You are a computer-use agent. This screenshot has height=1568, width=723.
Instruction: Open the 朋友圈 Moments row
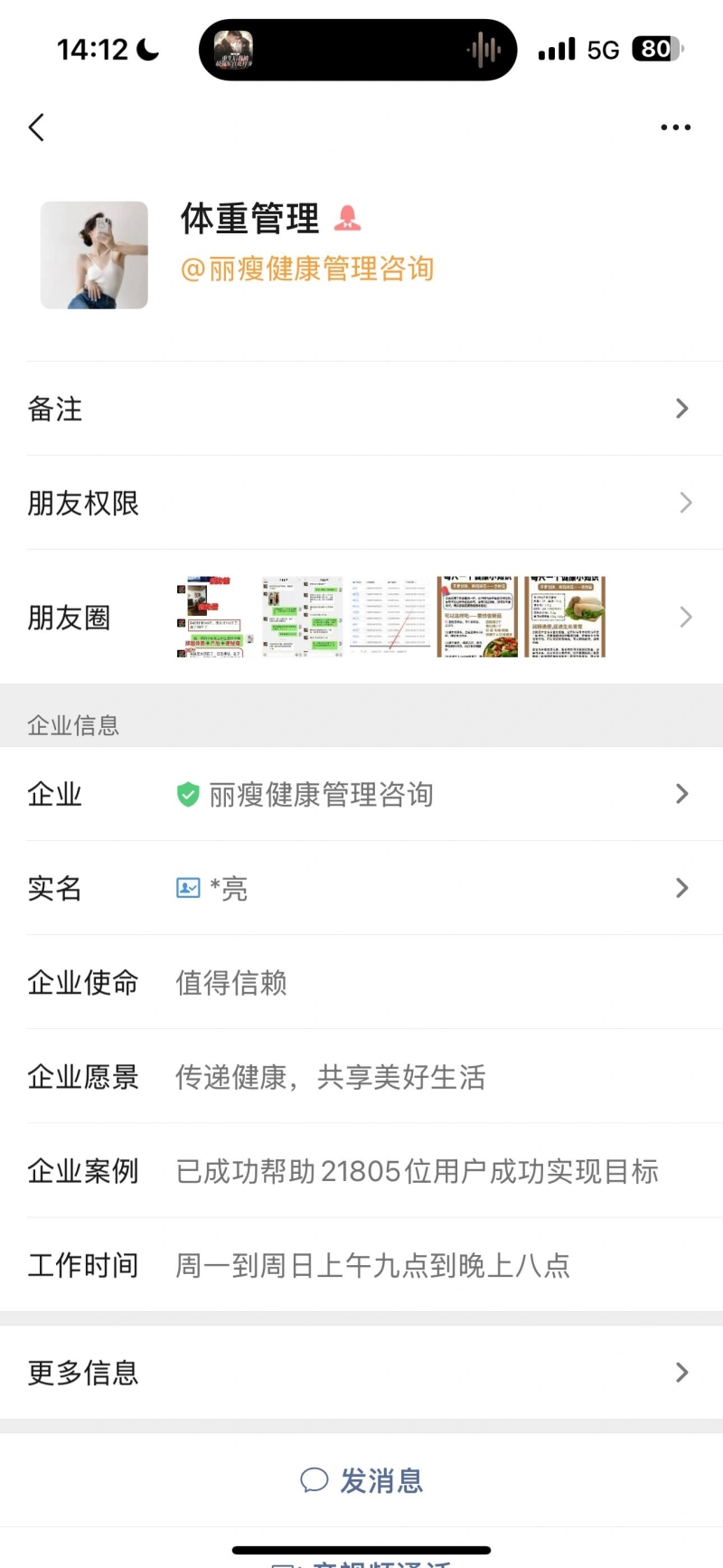click(x=361, y=618)
